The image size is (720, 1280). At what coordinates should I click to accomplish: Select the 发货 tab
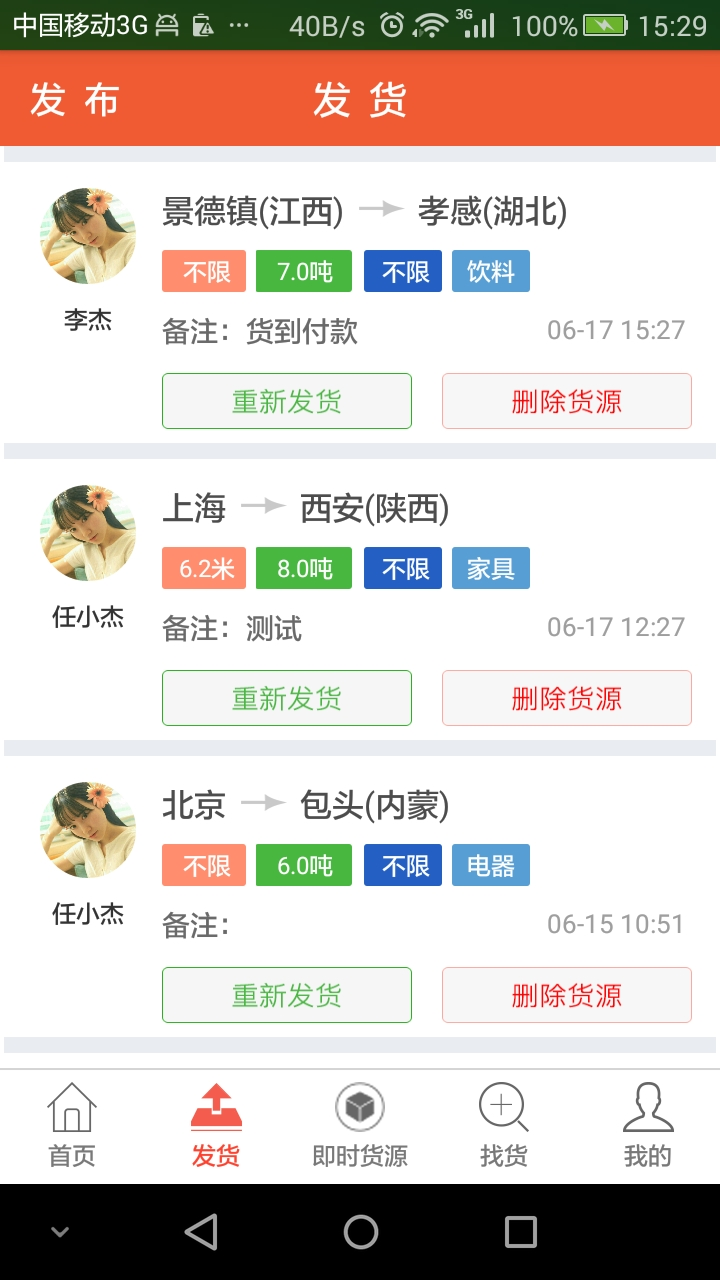(x=216, y=1126)
